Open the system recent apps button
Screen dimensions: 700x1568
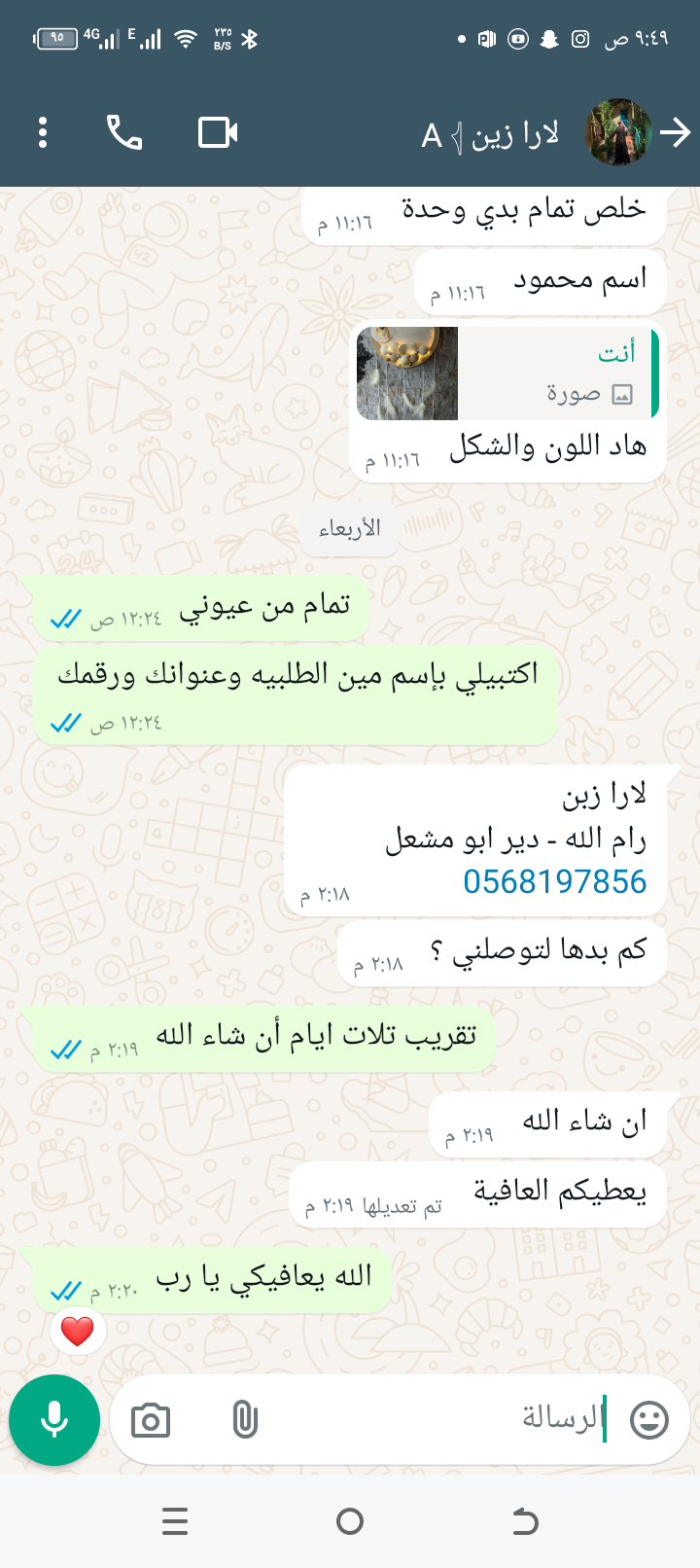coord(175,1521)
